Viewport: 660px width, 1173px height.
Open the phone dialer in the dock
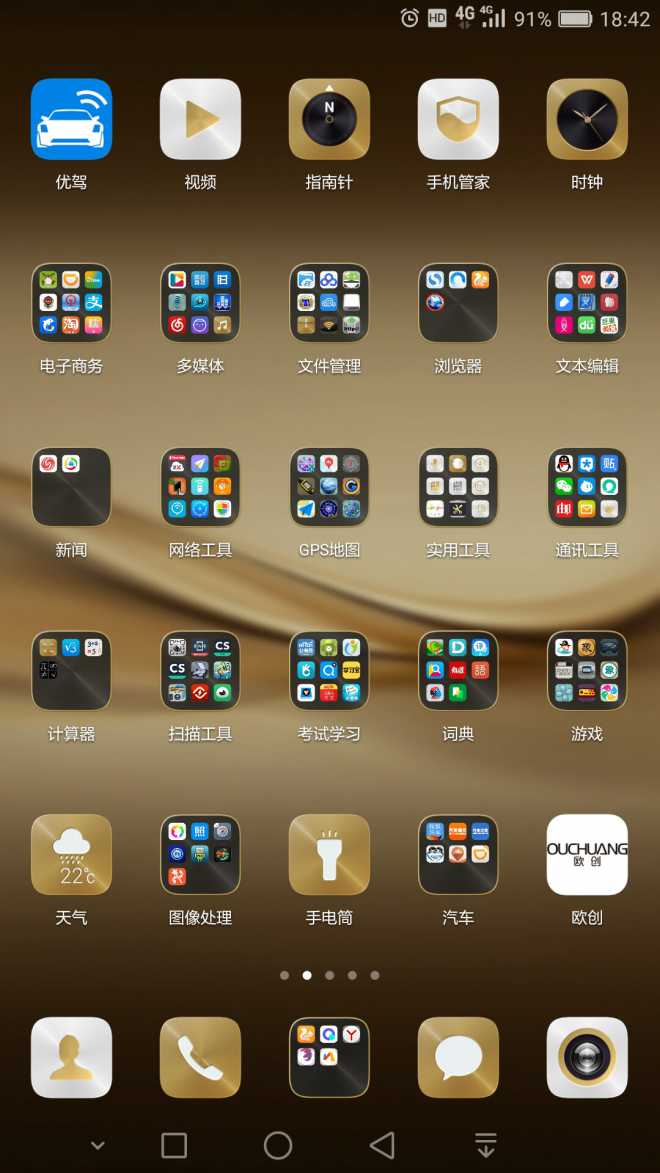tap(200, 1057)
